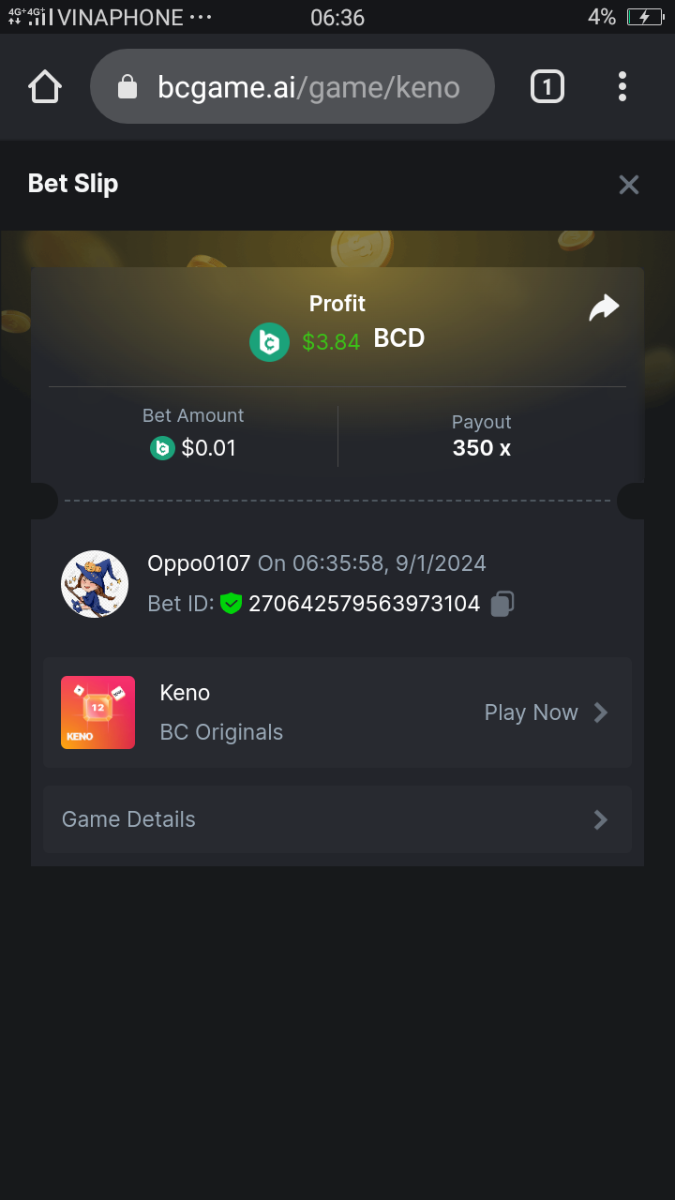This screenshot has width=675, height=1200.
Task: Expand Game Details
Action: [x=337, y=820]
